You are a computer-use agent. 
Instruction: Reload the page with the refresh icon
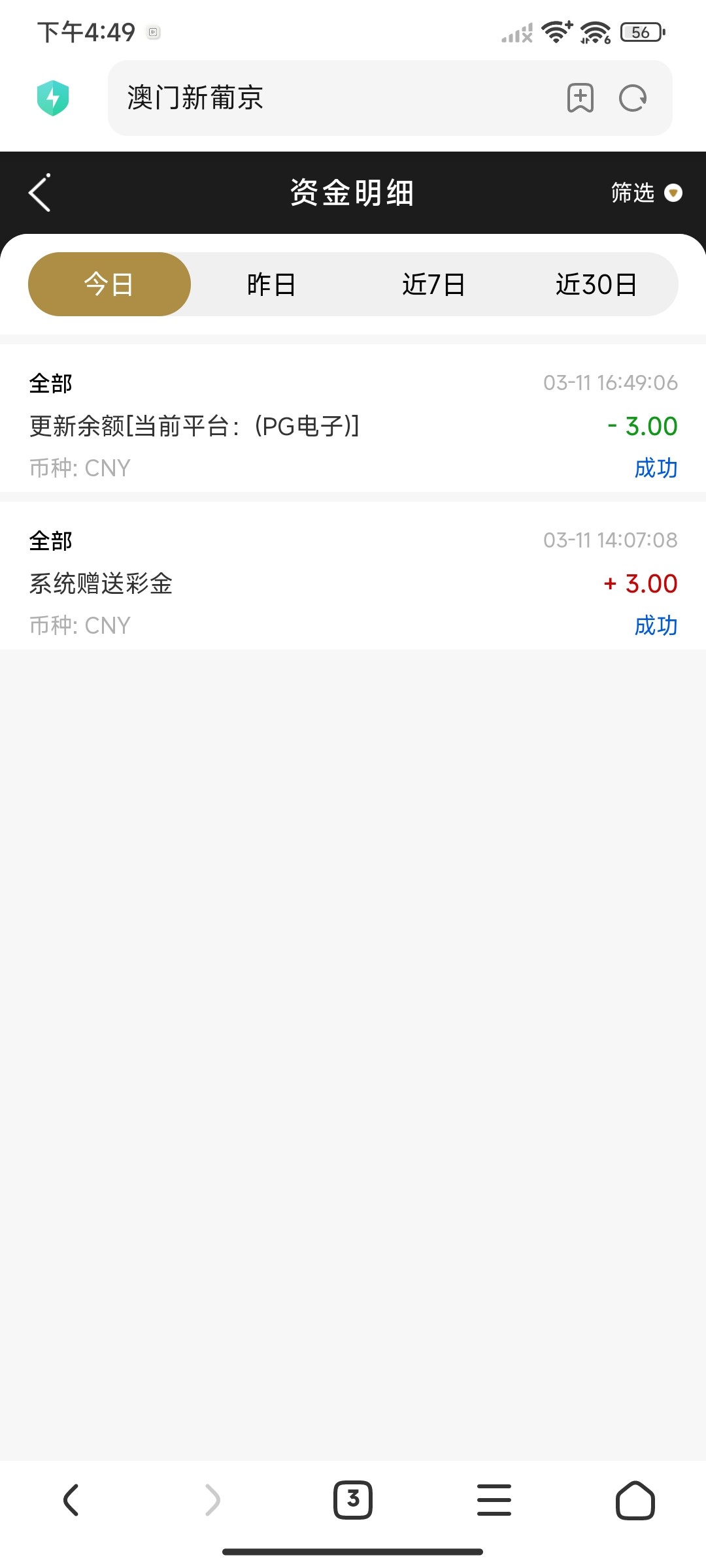coord(633,98)
